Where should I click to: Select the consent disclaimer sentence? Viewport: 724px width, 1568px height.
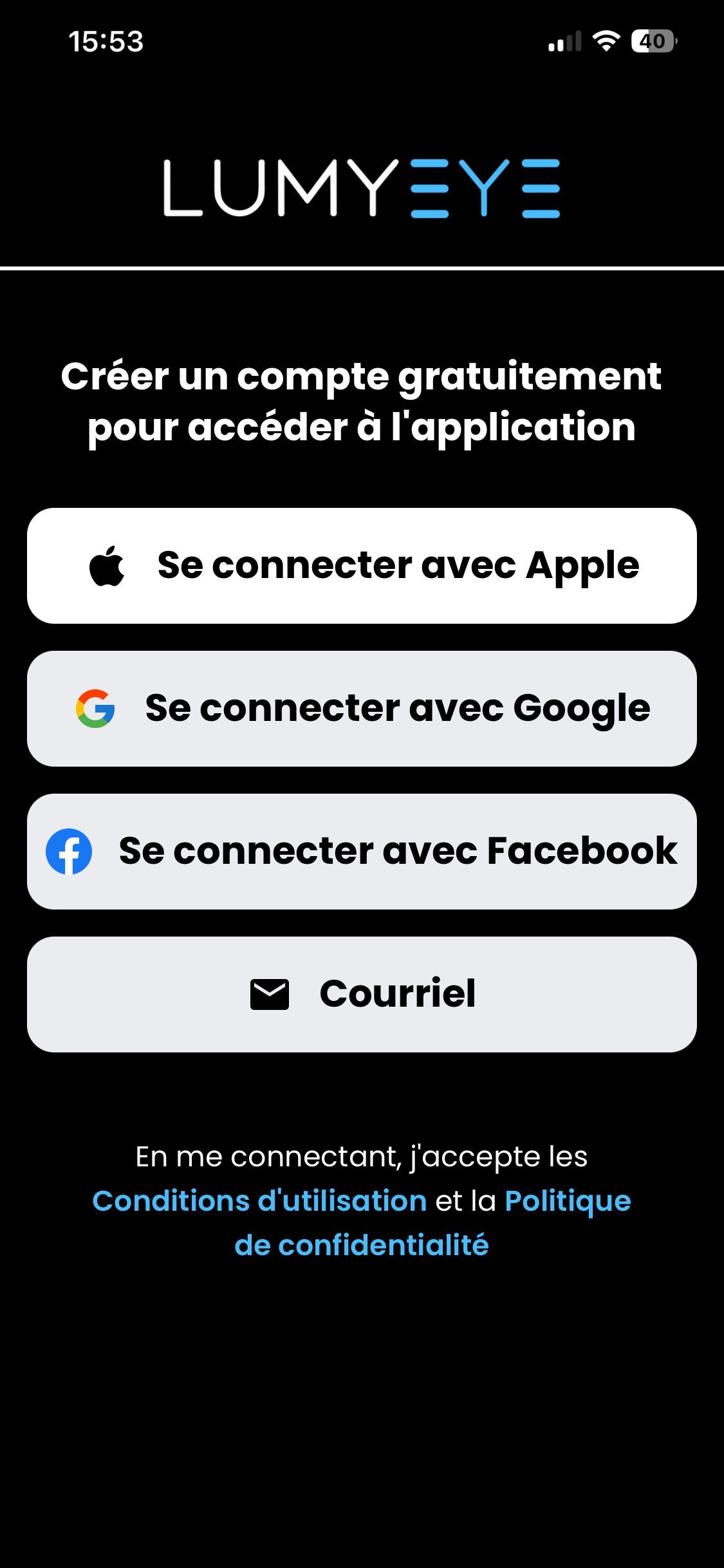pos(362,1155)
